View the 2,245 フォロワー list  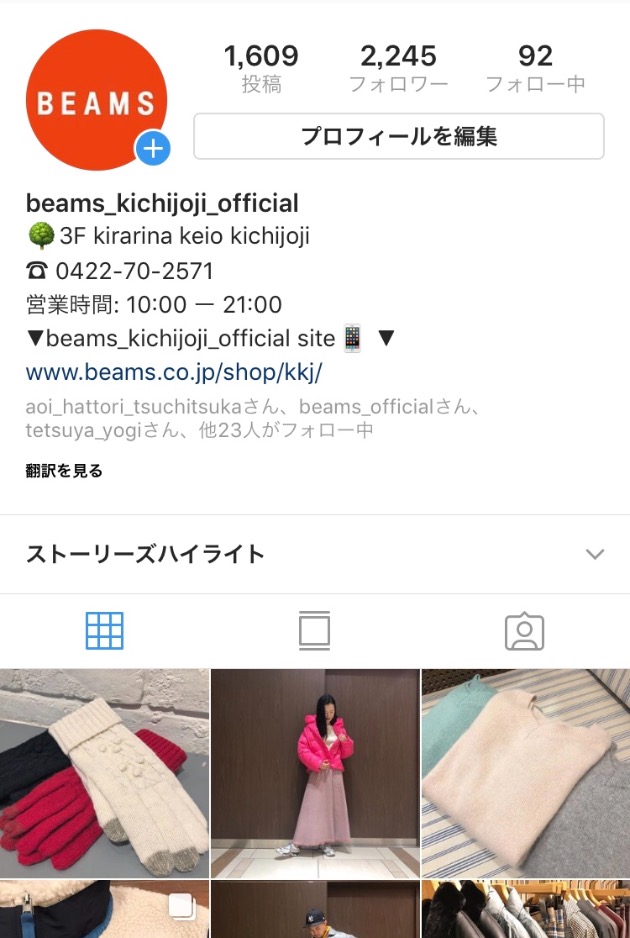[x=398, y=67]
